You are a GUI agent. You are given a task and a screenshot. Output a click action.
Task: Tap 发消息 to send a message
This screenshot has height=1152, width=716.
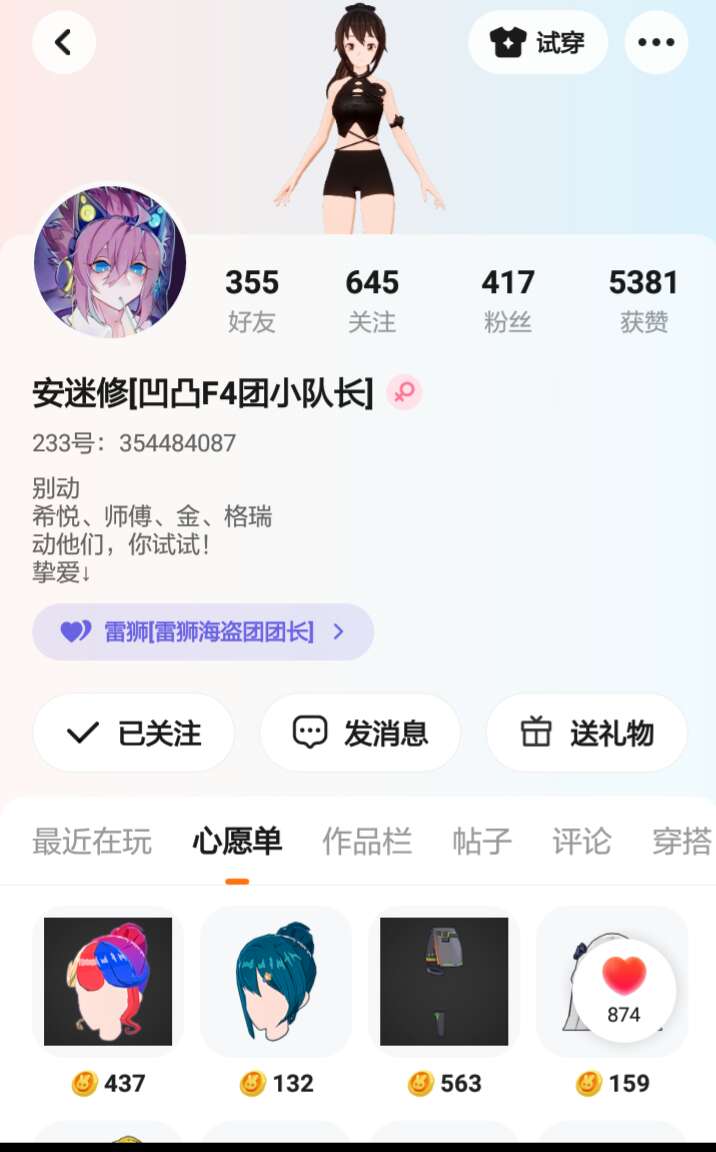[360, 733]
